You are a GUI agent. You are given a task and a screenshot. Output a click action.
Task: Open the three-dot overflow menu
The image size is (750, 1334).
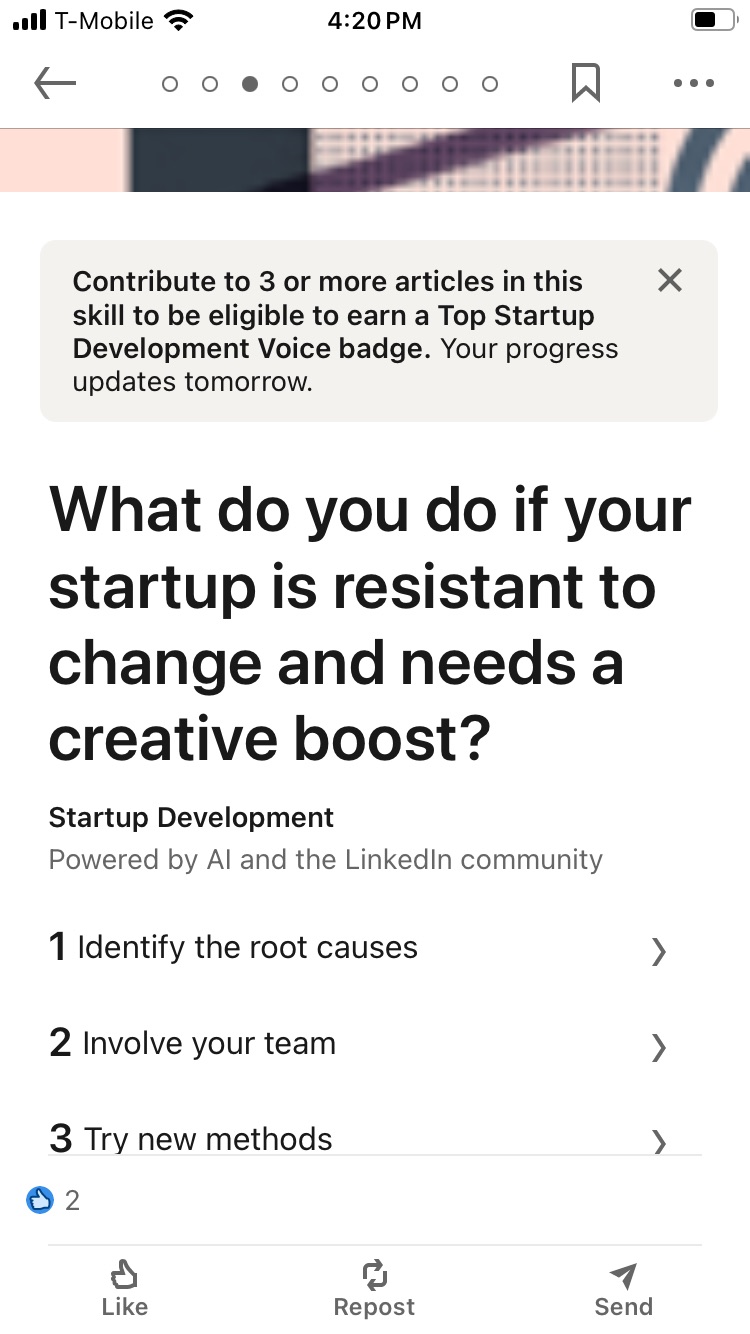694,83
